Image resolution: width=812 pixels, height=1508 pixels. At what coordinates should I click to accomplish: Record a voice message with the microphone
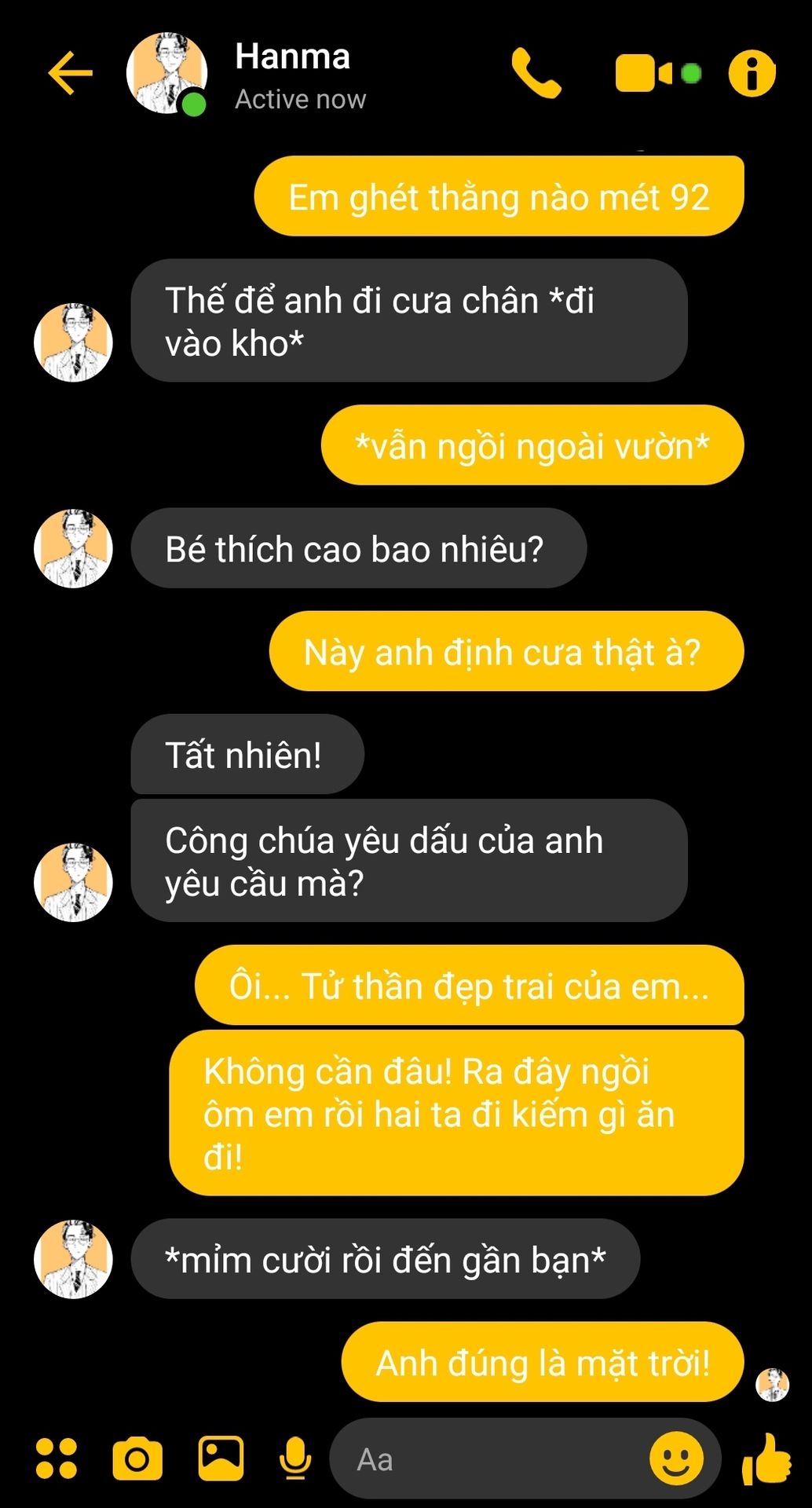click(x=295, y=1459)
